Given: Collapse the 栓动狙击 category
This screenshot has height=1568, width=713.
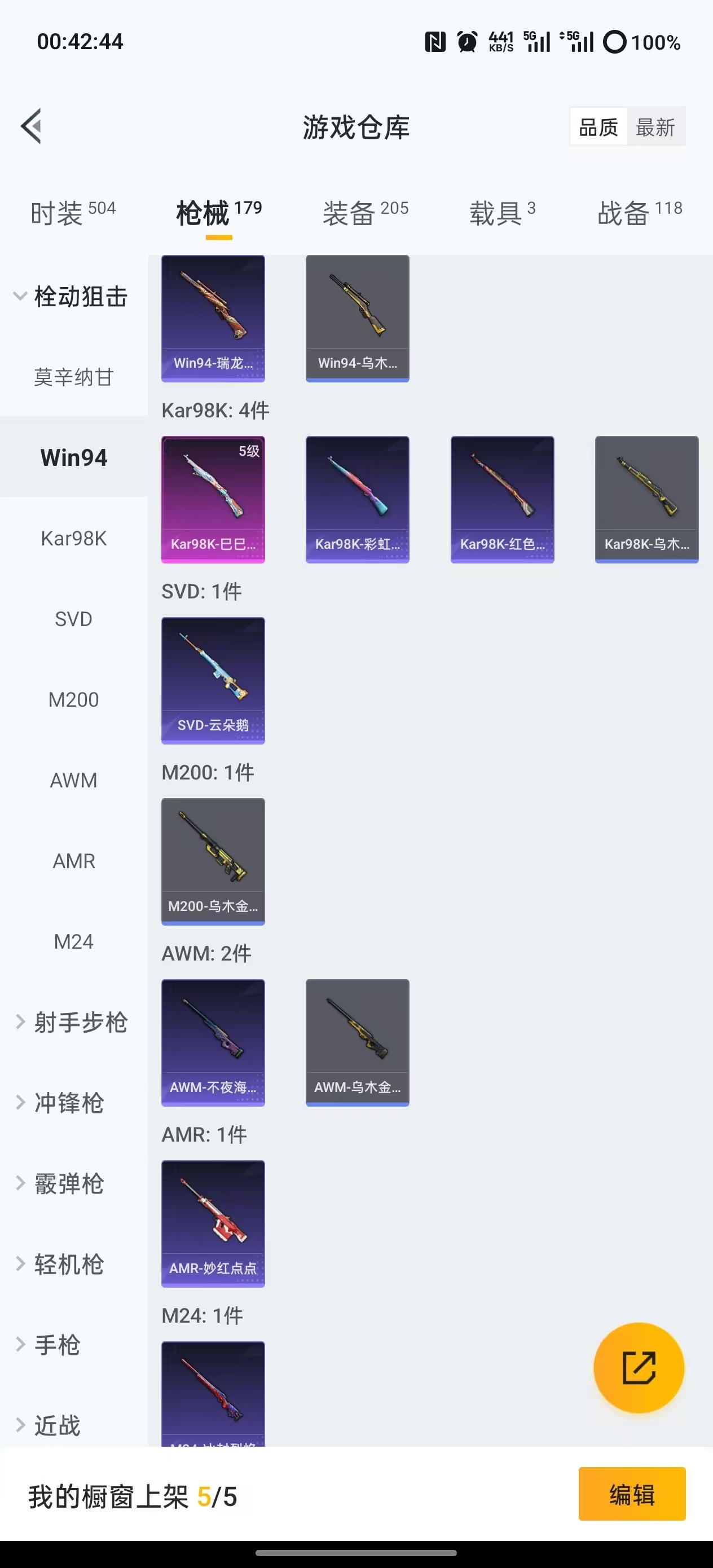Looking at the screenshot, I should 79,297.
